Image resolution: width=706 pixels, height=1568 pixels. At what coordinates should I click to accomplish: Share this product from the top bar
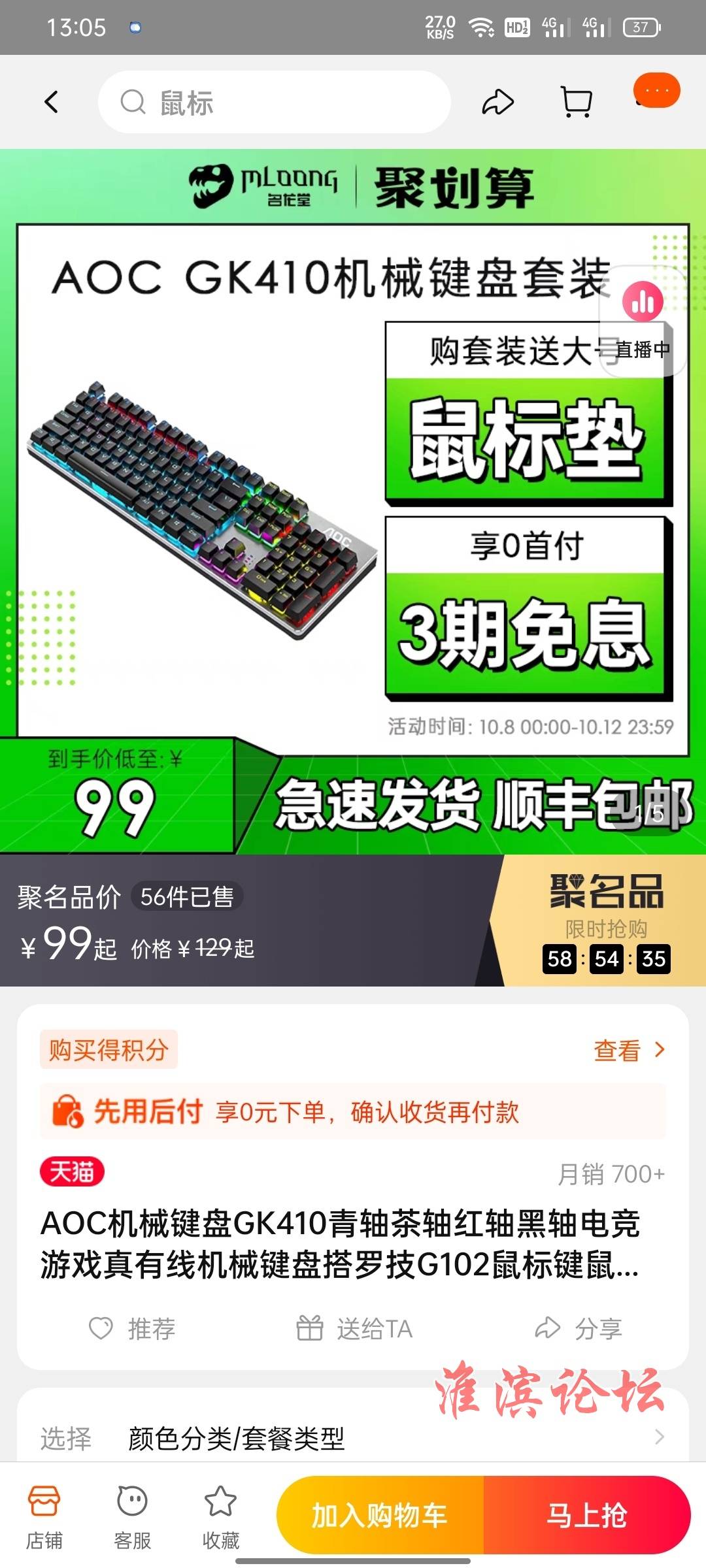click(498, 103)
